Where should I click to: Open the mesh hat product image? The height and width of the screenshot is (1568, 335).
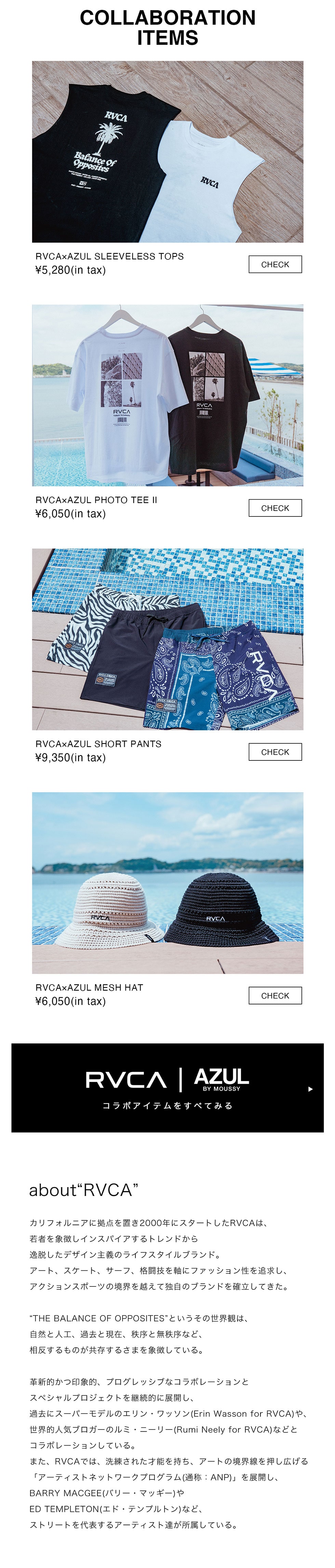[x=167, y=883]
